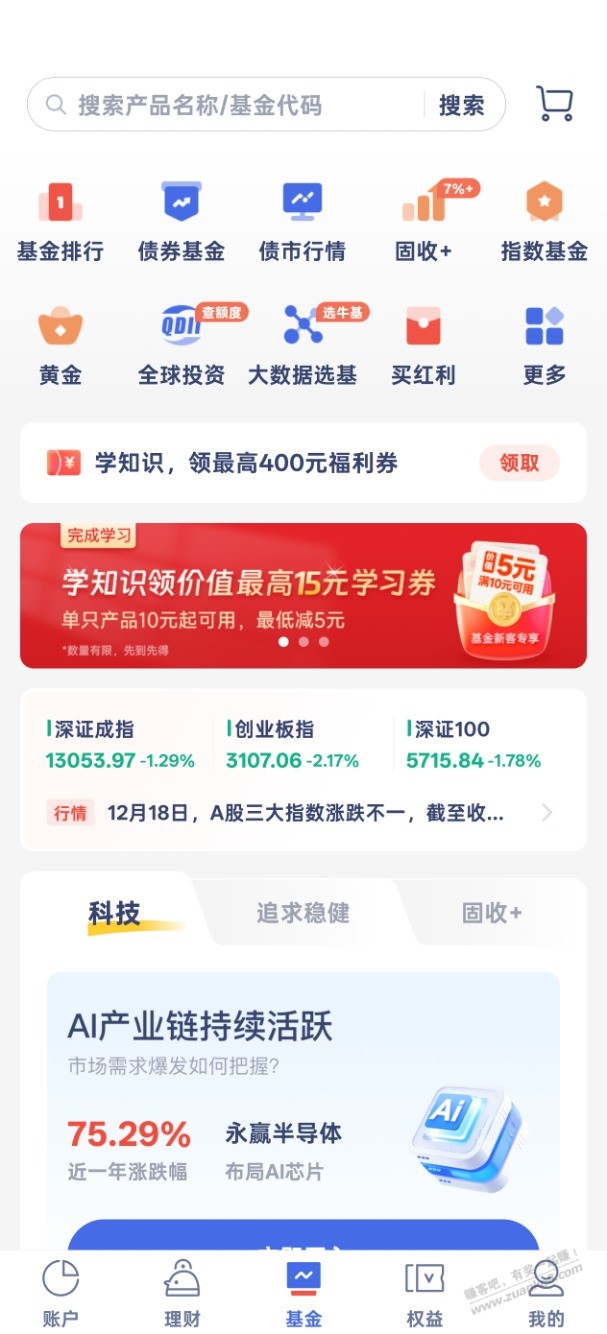Screen dimensions: 607x1334
Task: Open 指数基金 section
Action: 544,222
